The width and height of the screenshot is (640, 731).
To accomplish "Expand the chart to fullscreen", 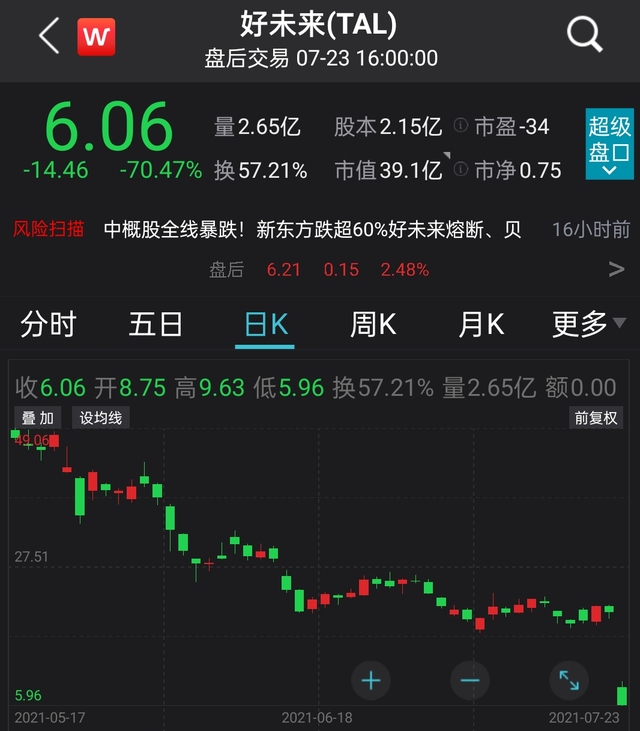I will 569,681.
